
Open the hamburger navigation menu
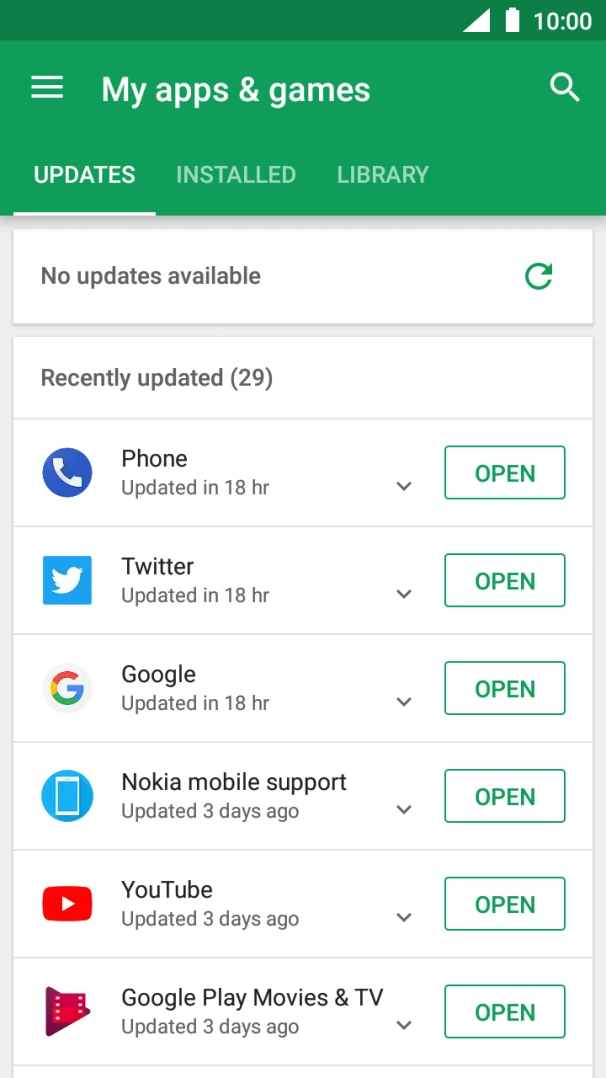(x=47, y=88)
